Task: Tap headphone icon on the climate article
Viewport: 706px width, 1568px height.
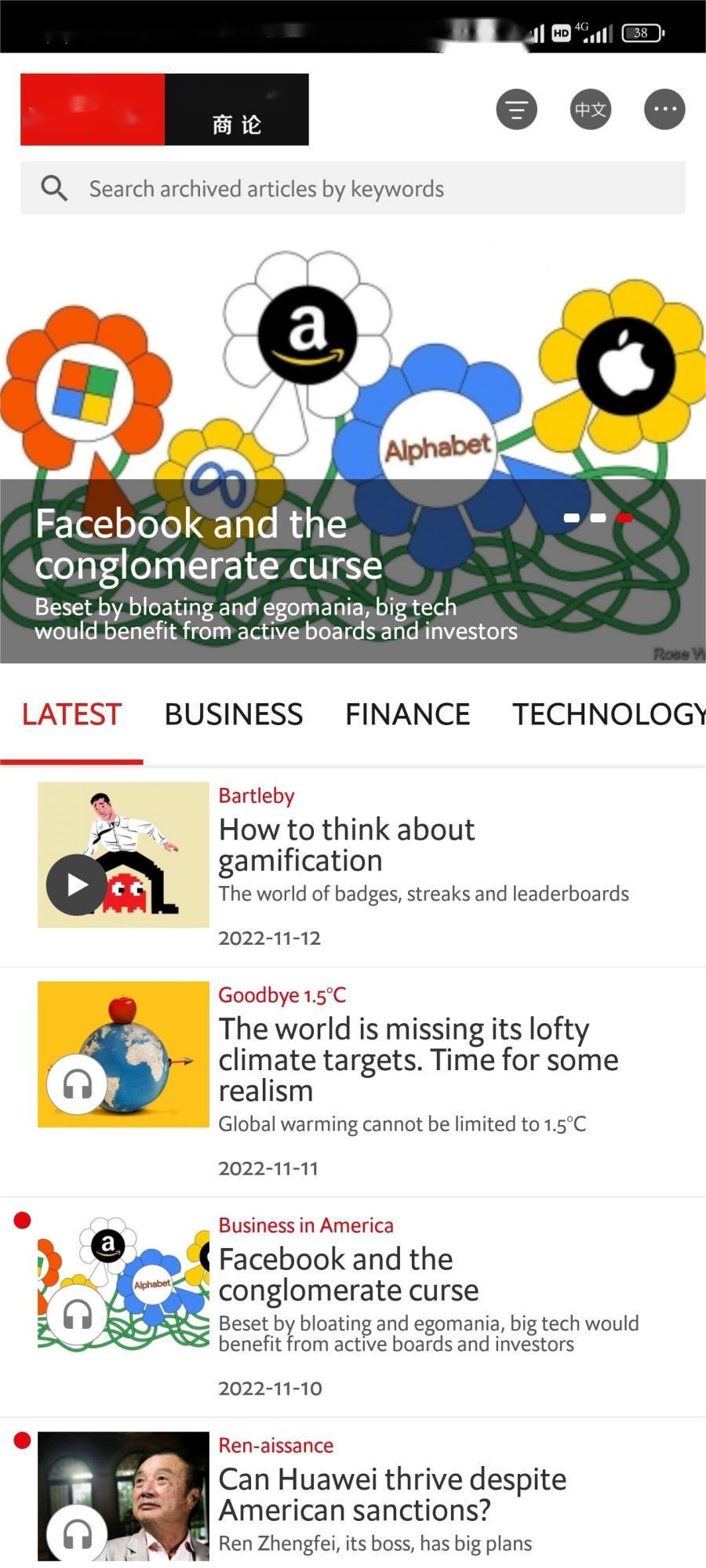Action: (76, 1085)
